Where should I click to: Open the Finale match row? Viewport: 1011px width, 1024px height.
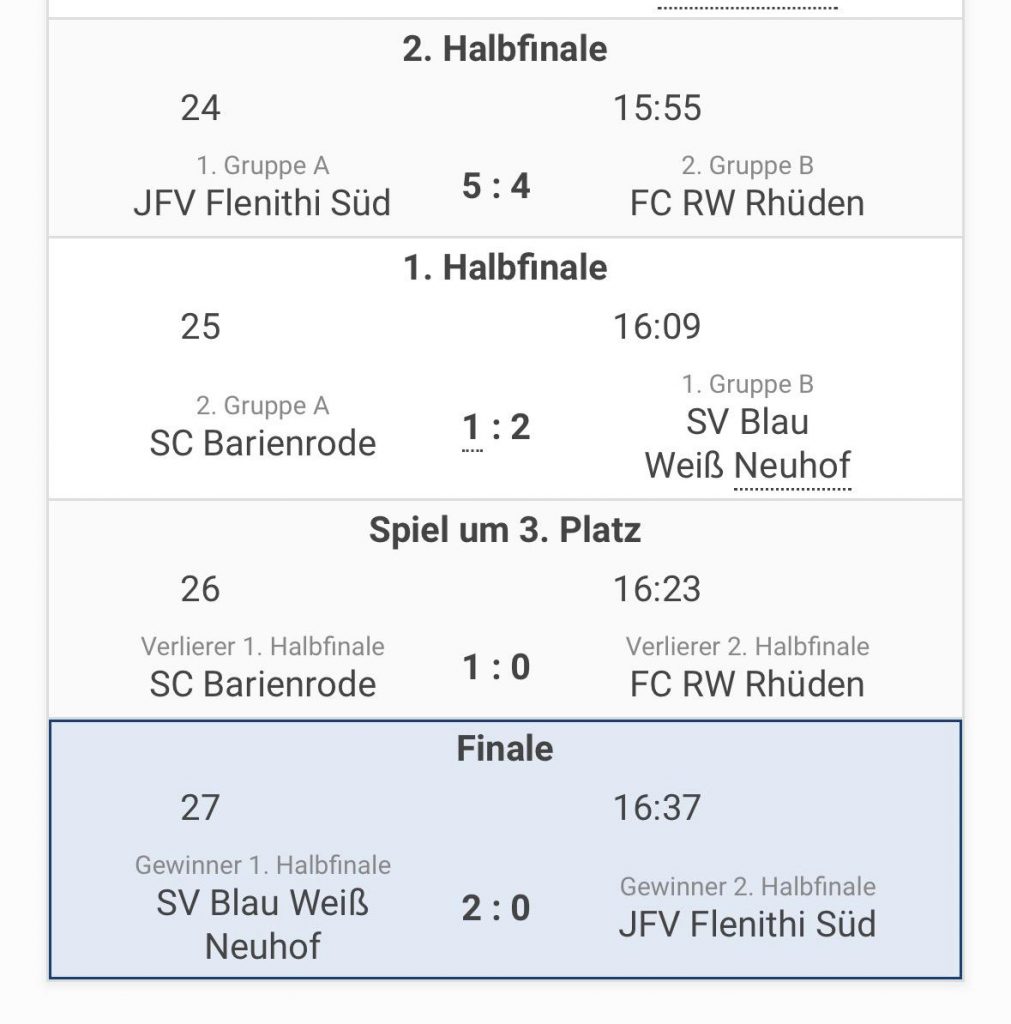[x=505, y=848]
